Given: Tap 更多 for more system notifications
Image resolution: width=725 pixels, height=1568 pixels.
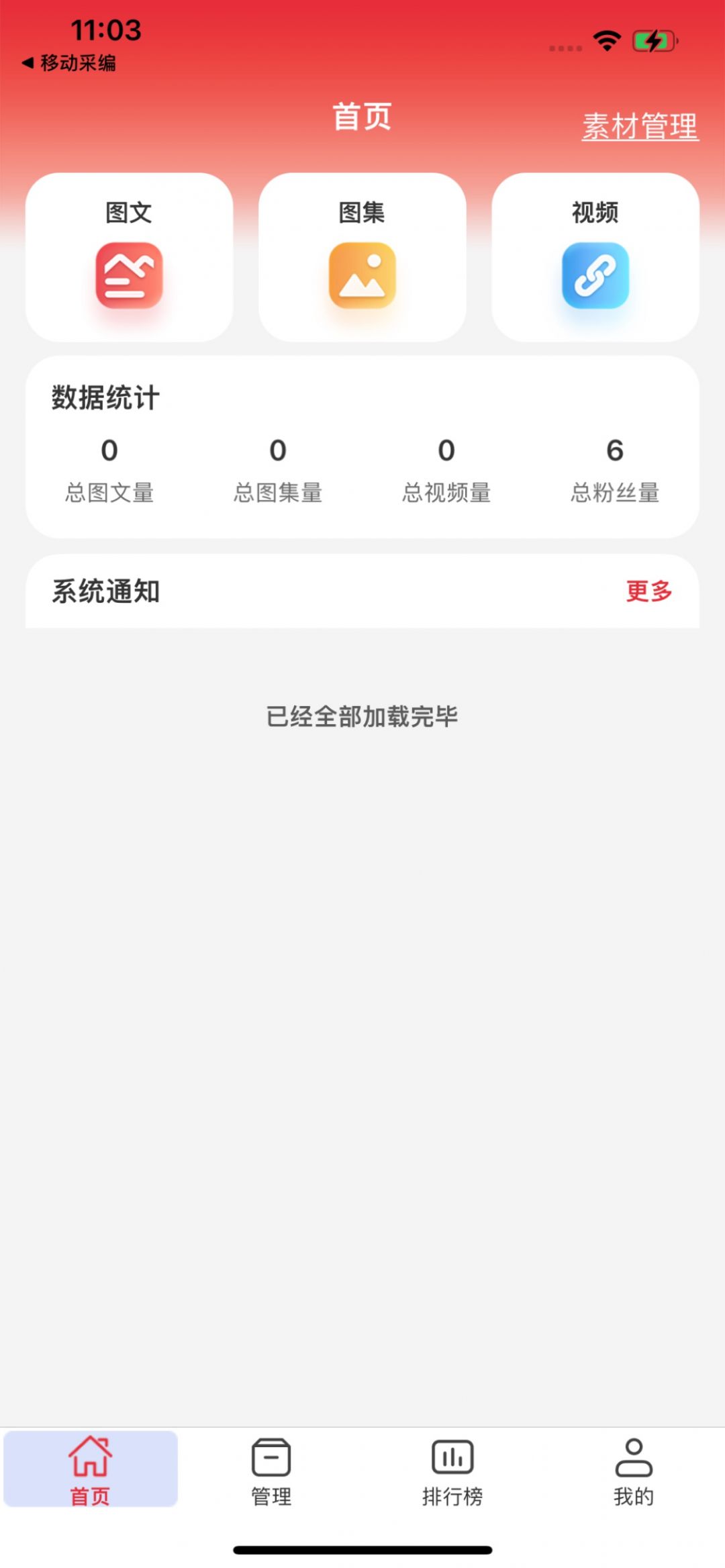Looking at the screenshot, I should pos(648,591).
